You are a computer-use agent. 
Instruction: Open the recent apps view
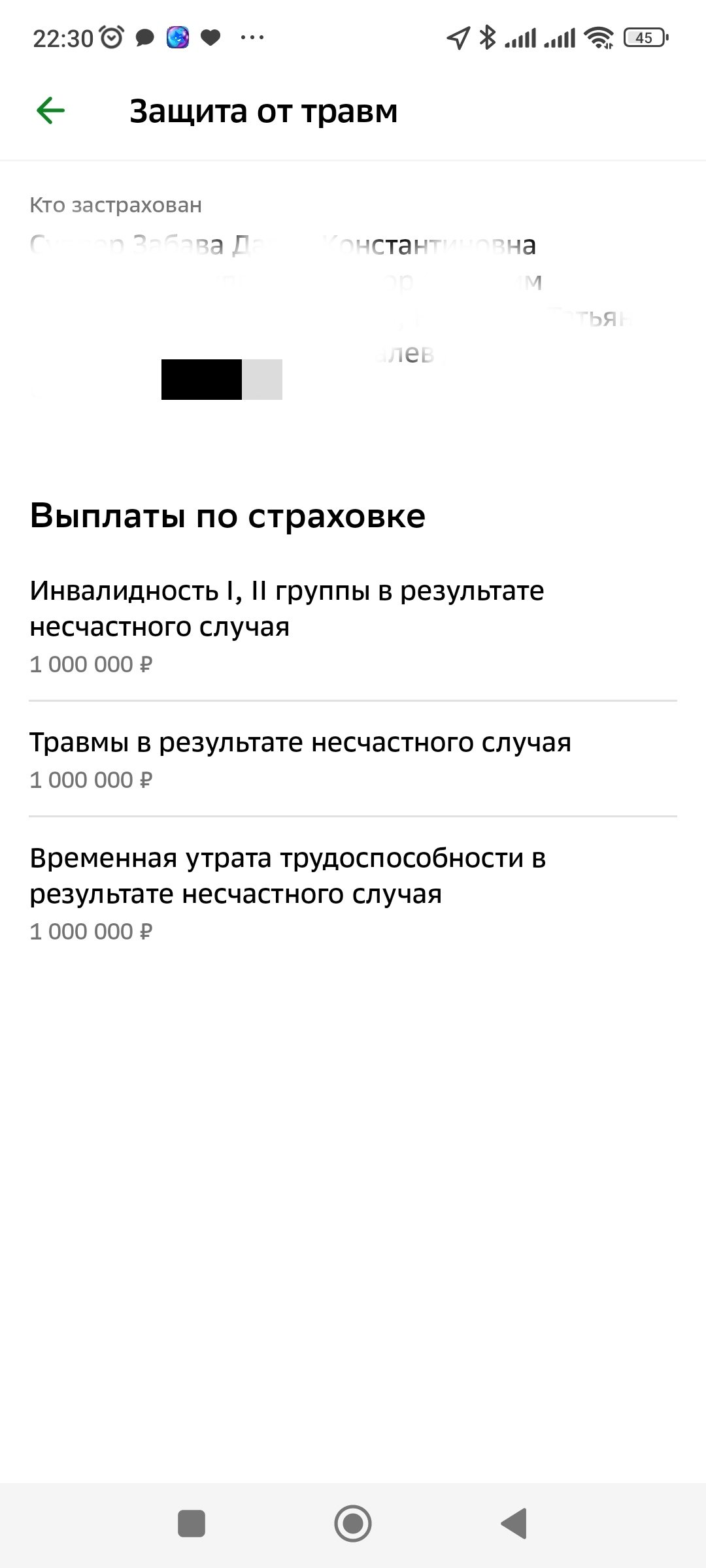(192, 1524)
